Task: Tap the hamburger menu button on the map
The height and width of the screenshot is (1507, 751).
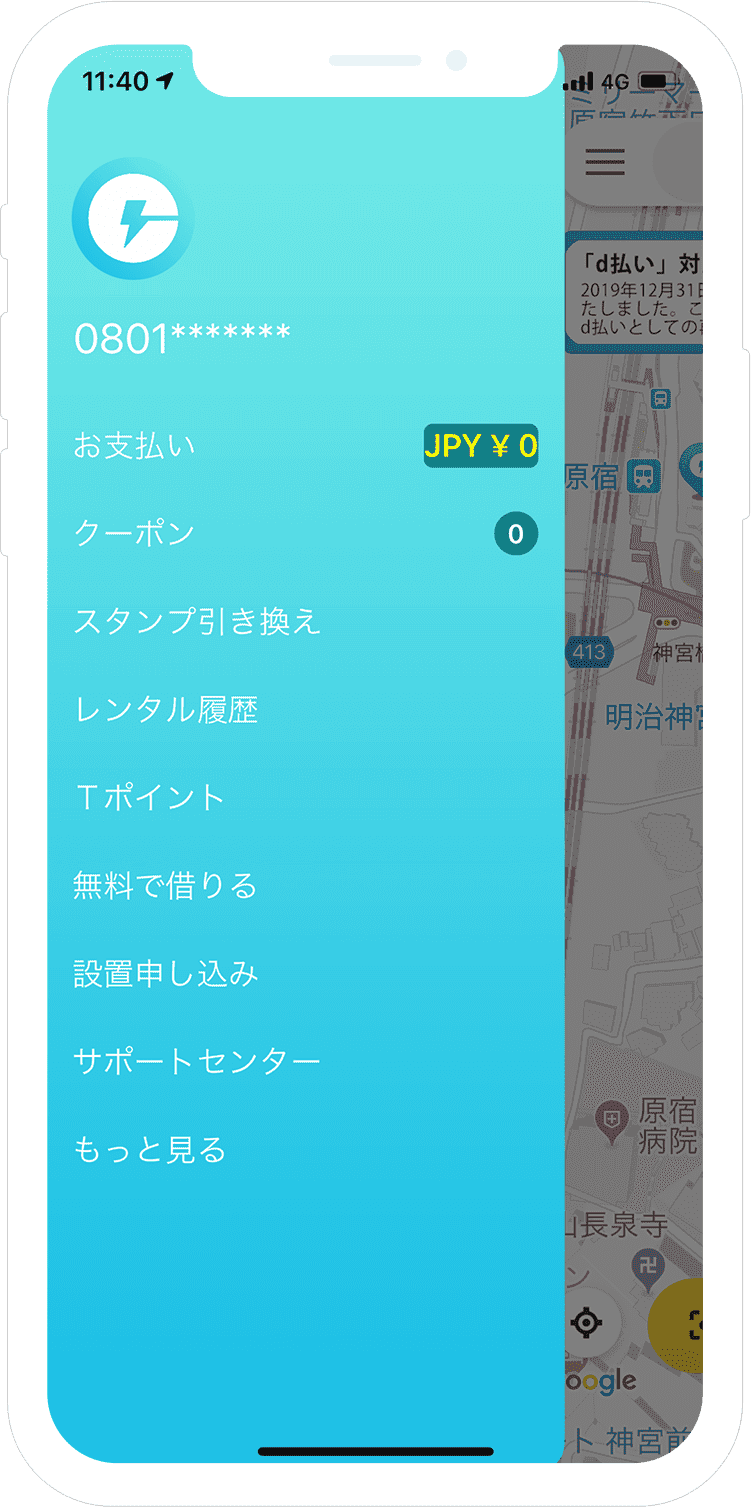Action: click(x=605, y=162)
